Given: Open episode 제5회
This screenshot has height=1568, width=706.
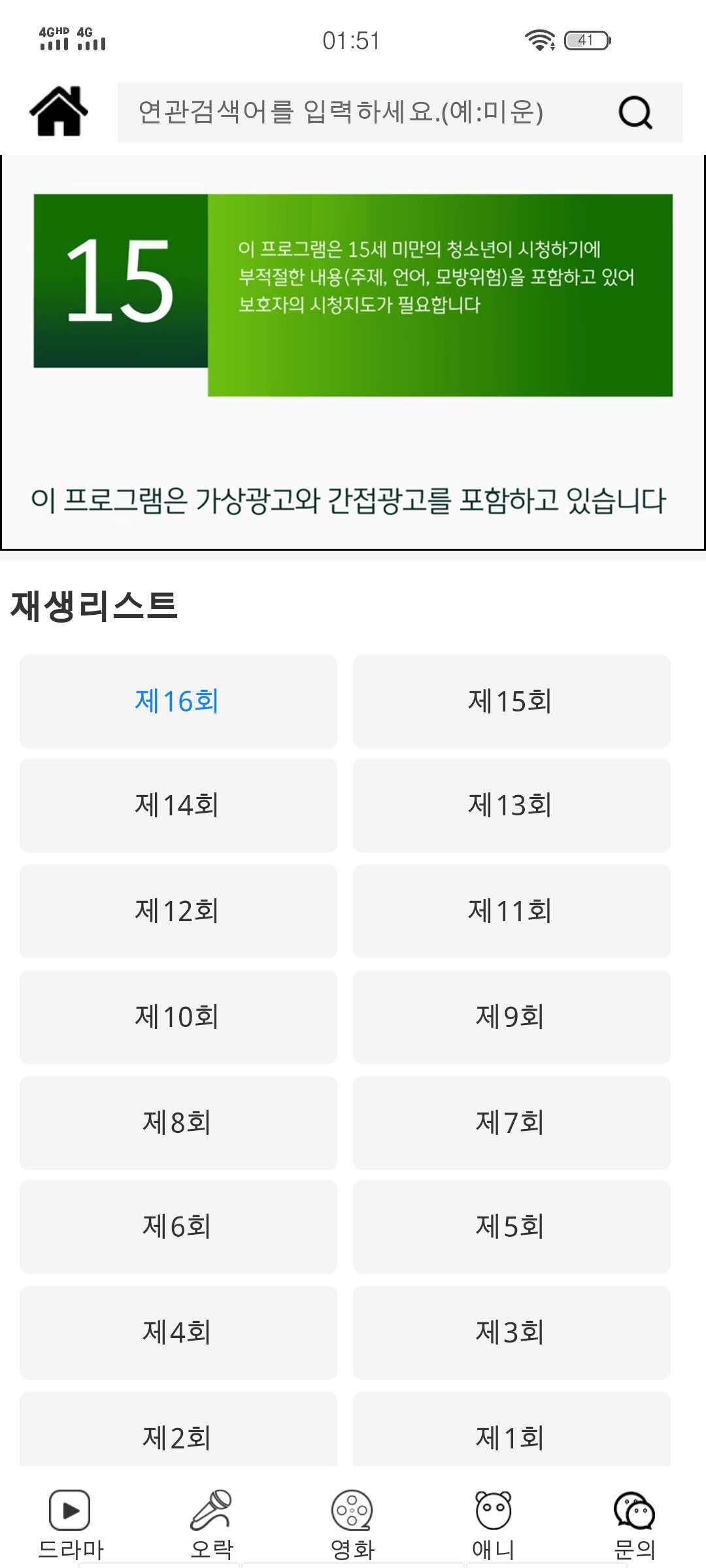Looking at the screenshot, I should (x=512, y=1227).
